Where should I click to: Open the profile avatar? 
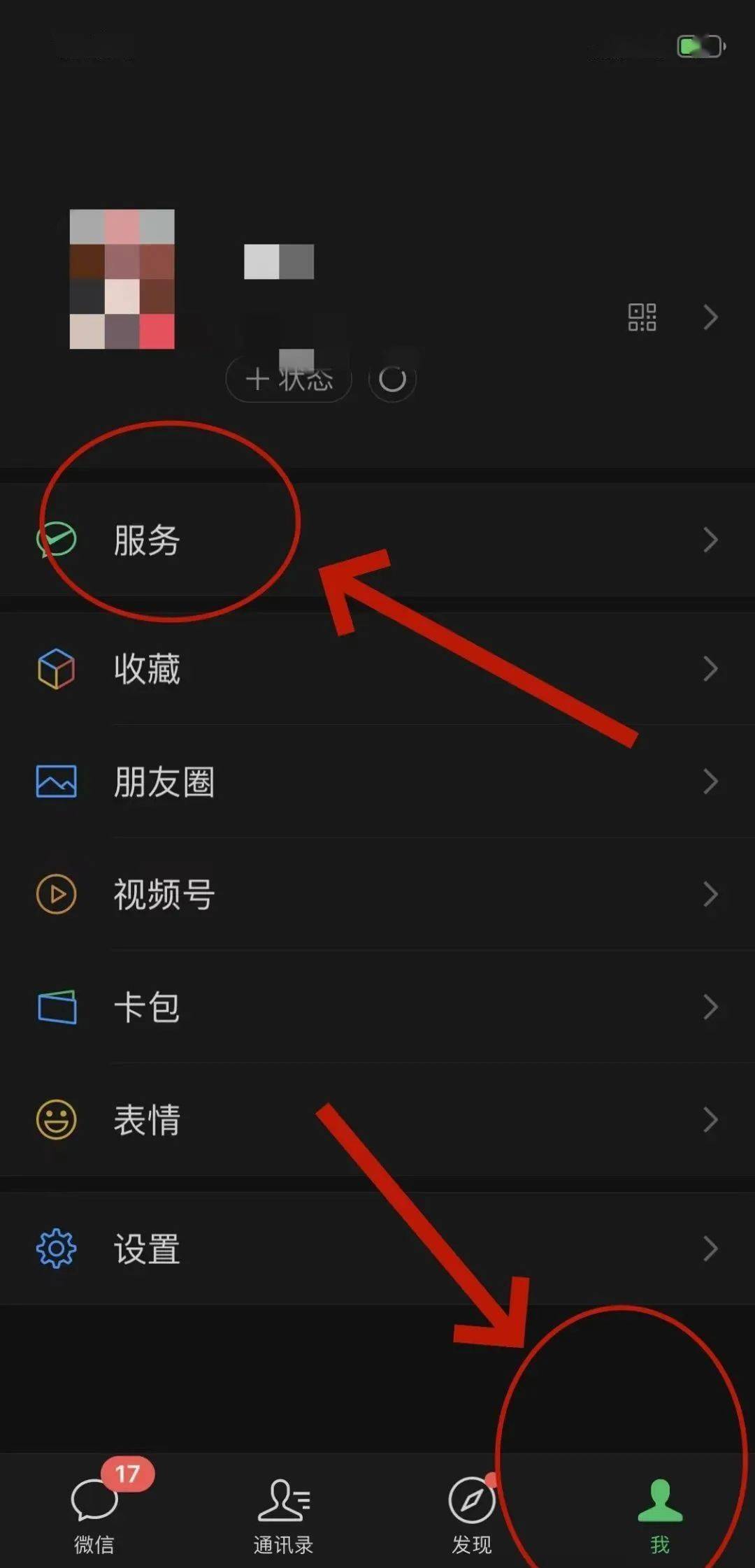tap(122, 279)
